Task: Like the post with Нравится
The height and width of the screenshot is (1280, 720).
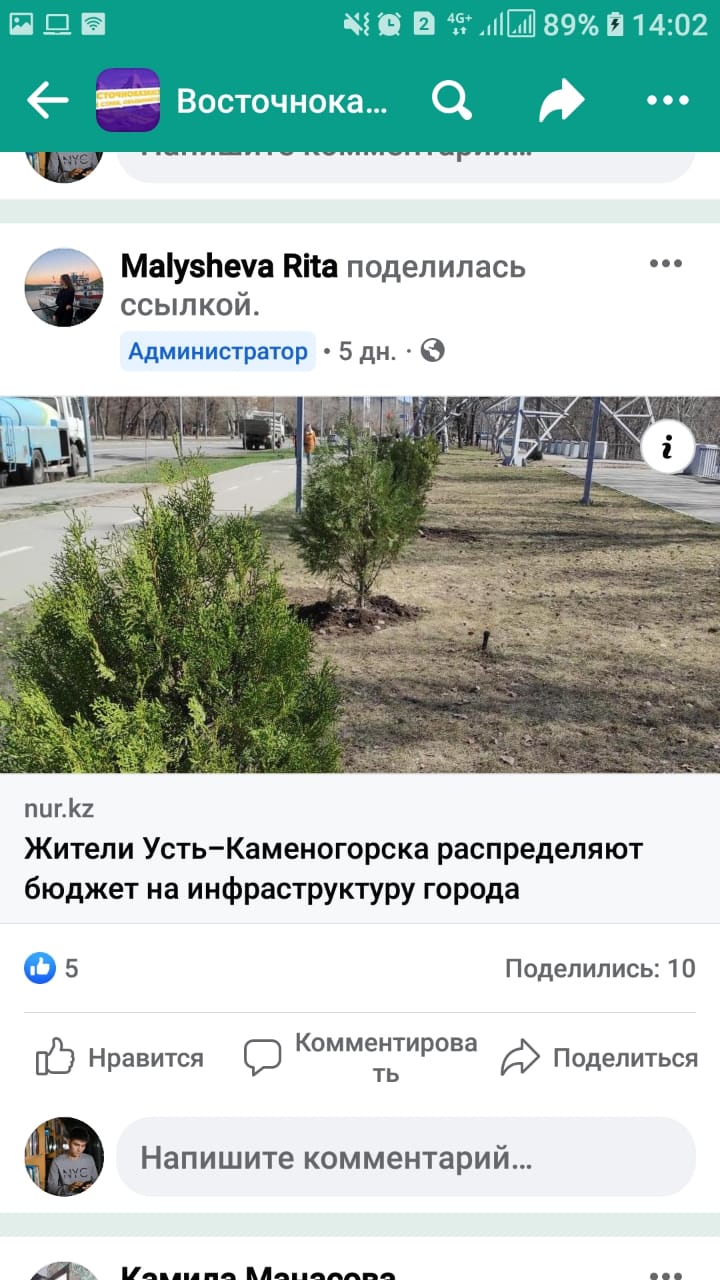Action: 120,1058
